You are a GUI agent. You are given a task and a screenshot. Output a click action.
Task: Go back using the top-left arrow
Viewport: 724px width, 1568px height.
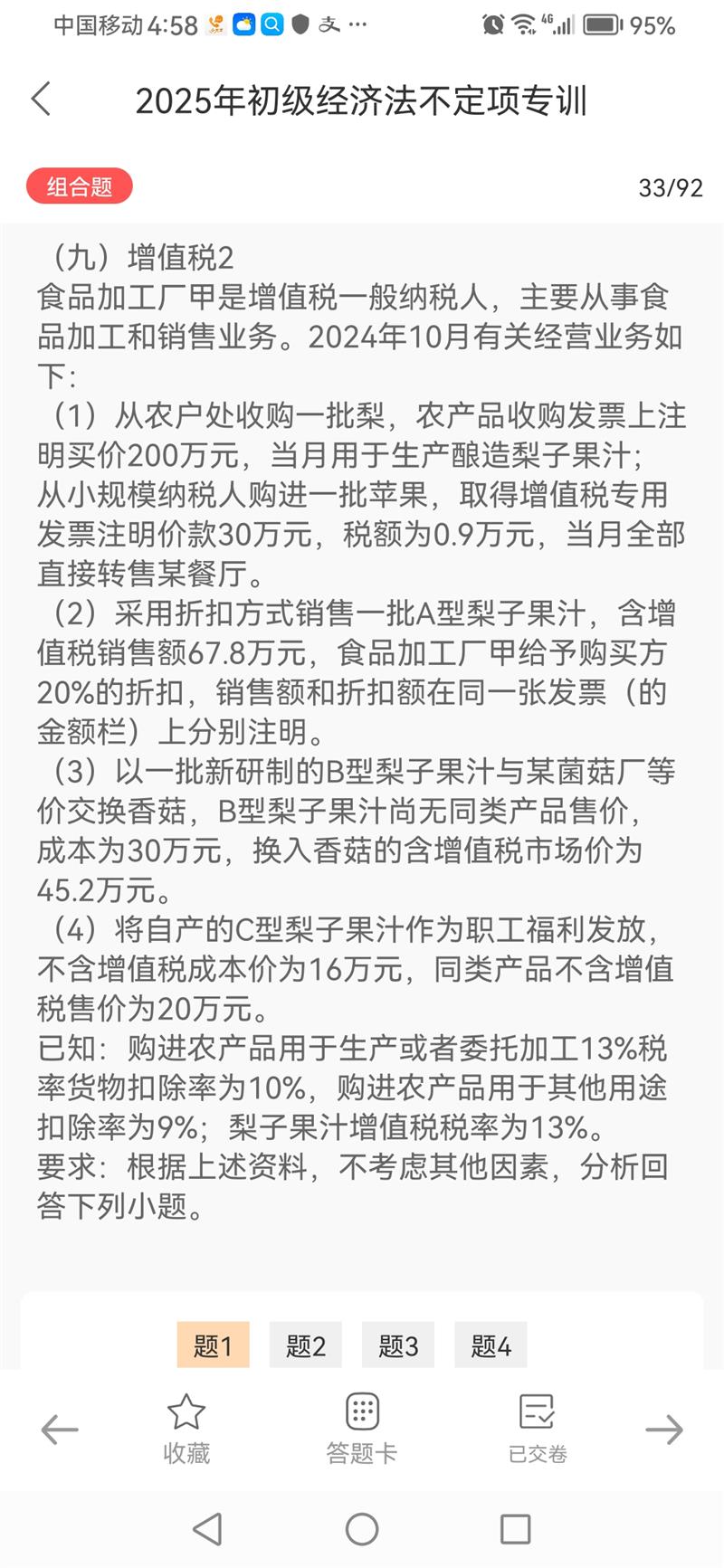41,99
